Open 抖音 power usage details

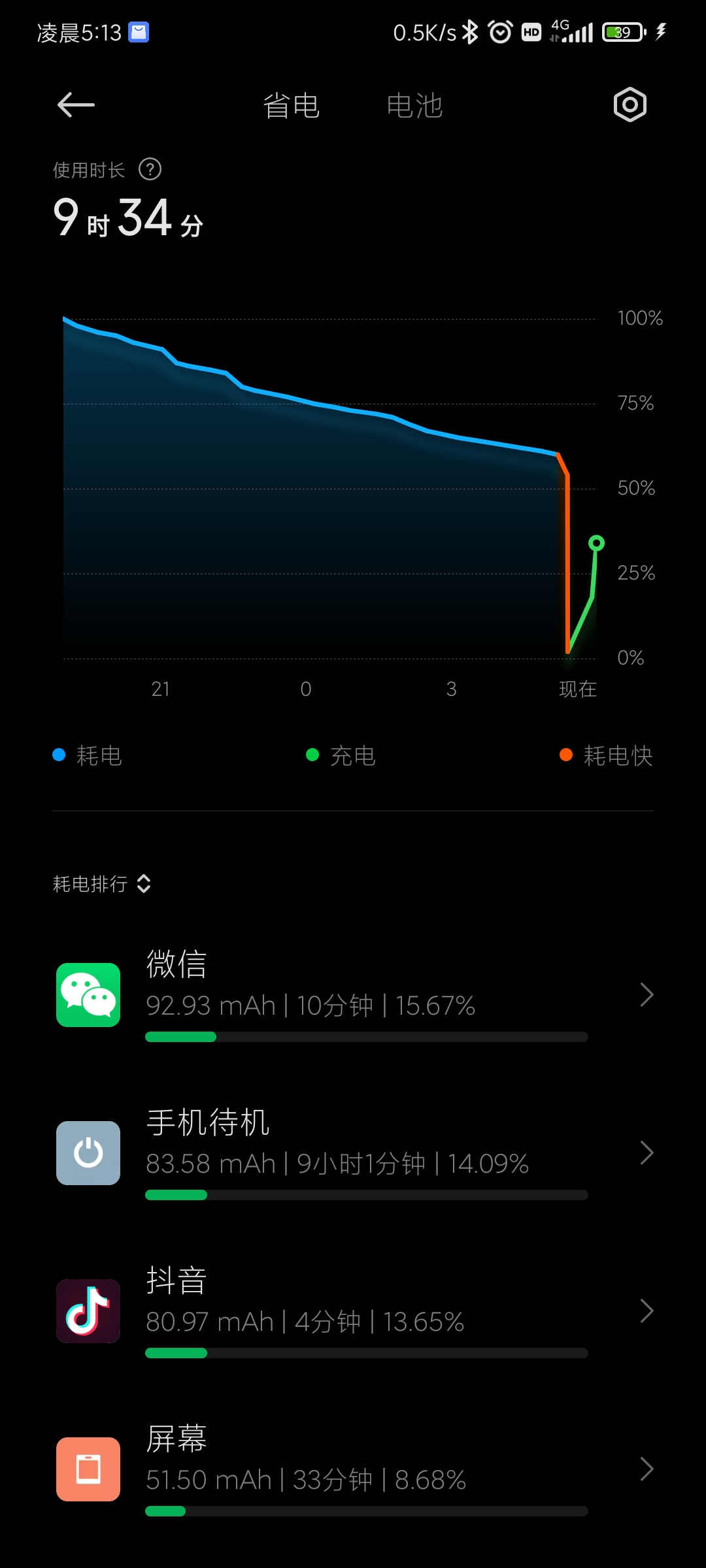(353, 1311)
